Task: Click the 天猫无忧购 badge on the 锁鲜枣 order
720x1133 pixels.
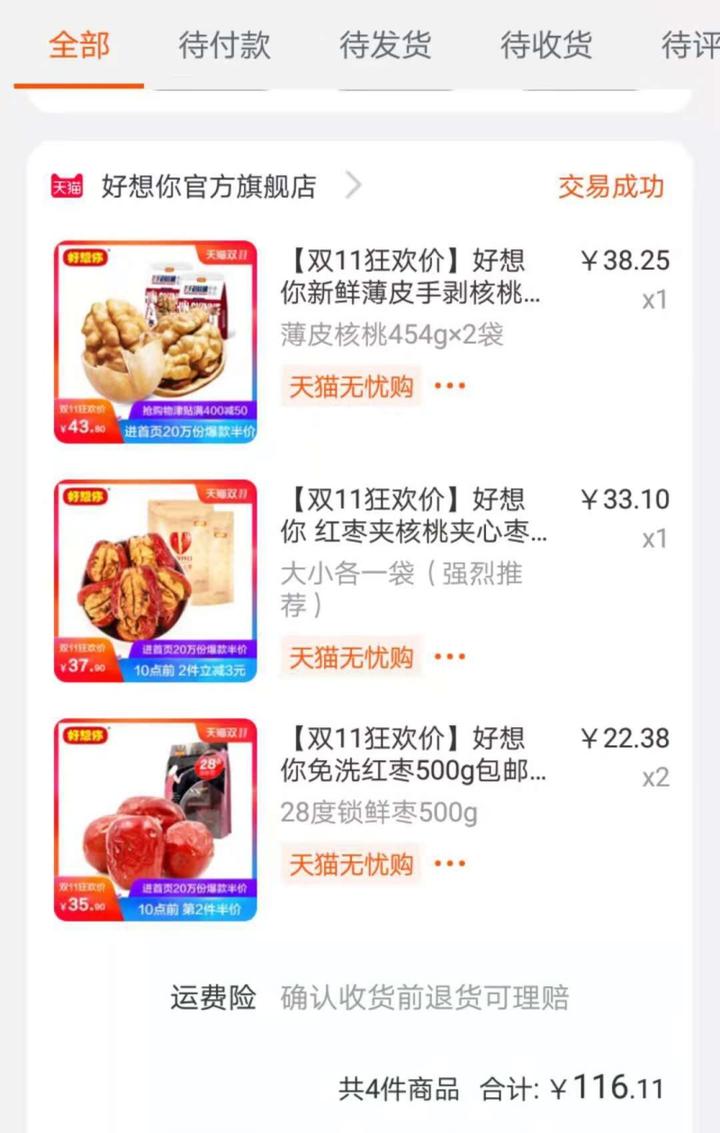Action: pos(350,866)
